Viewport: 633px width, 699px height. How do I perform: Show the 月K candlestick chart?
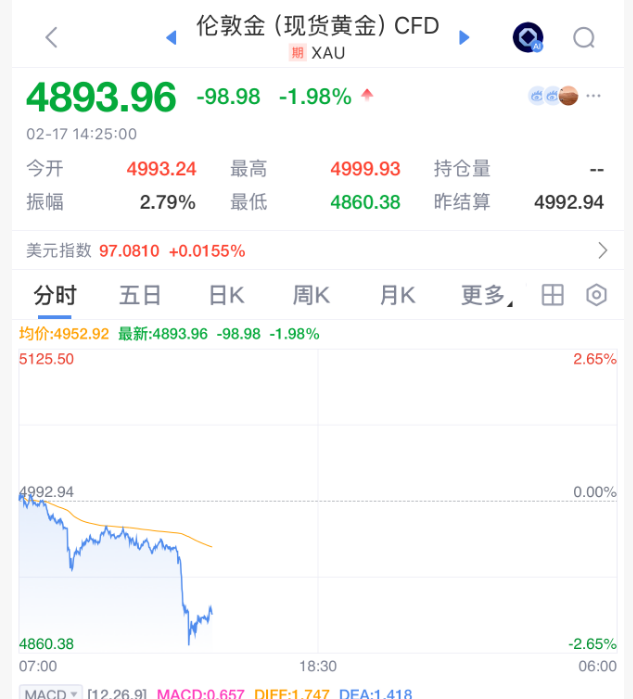click(397, 295)
